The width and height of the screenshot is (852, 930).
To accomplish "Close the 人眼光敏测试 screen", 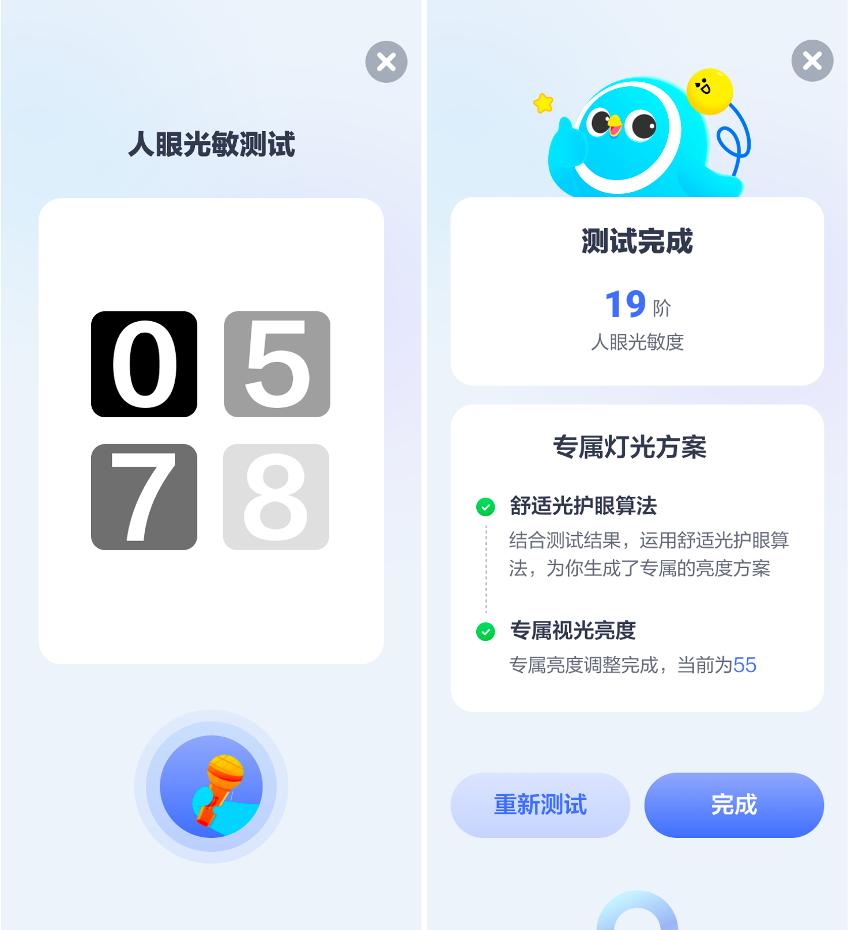I will click(x=386, y=62).
